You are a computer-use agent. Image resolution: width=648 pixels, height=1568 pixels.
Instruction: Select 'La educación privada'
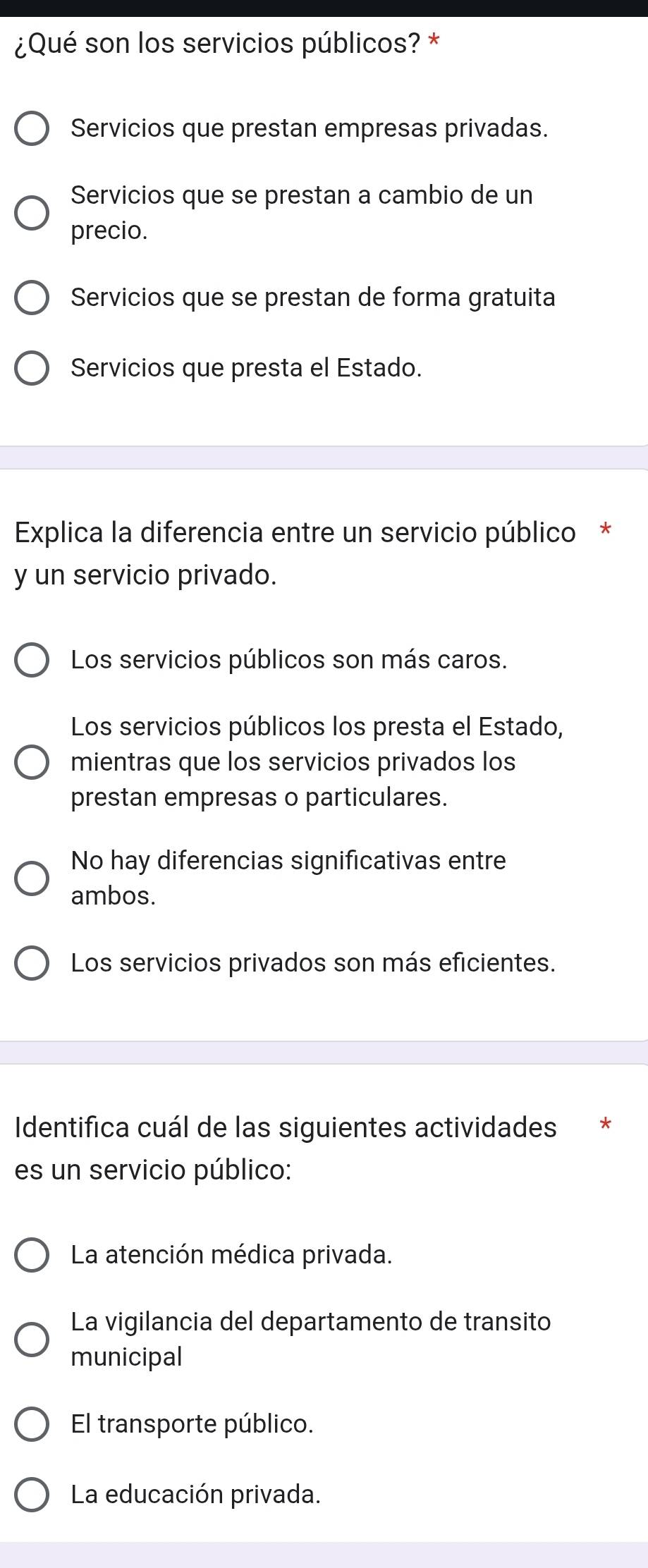click(32, 1495)
